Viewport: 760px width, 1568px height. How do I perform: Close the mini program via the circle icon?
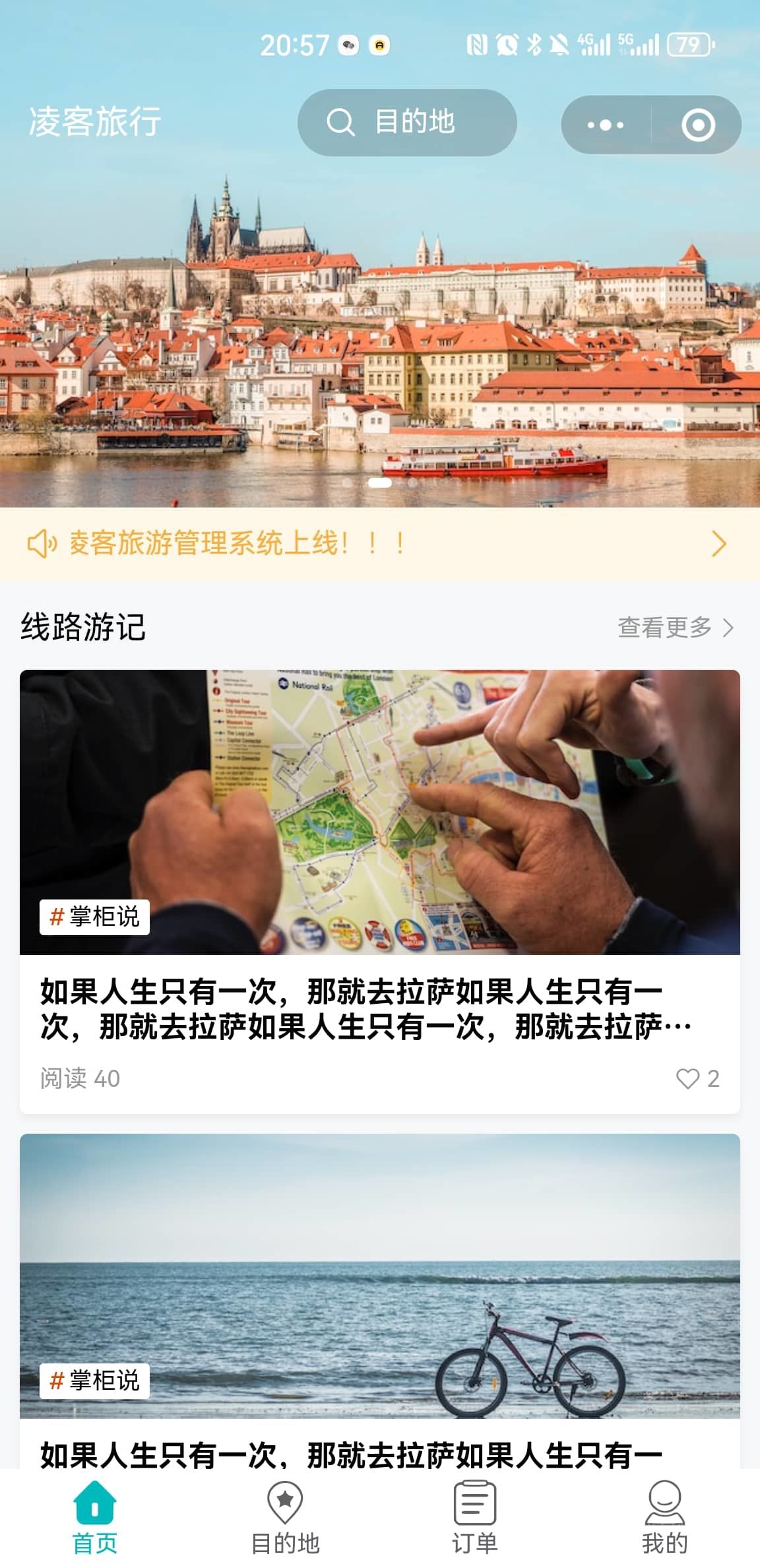point(698,125)
